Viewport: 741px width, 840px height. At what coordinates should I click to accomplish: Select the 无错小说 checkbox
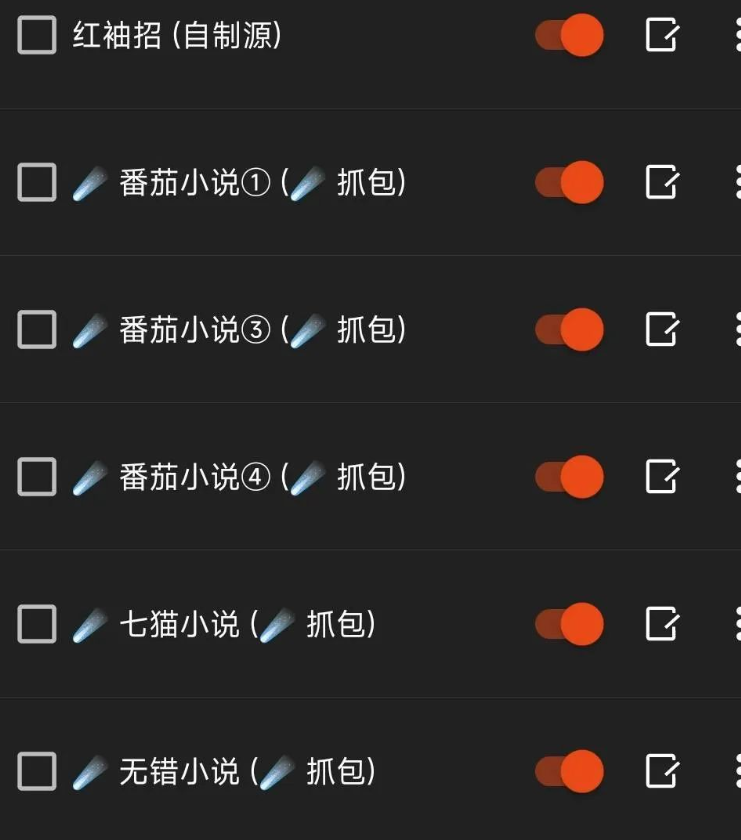[36, 772]
